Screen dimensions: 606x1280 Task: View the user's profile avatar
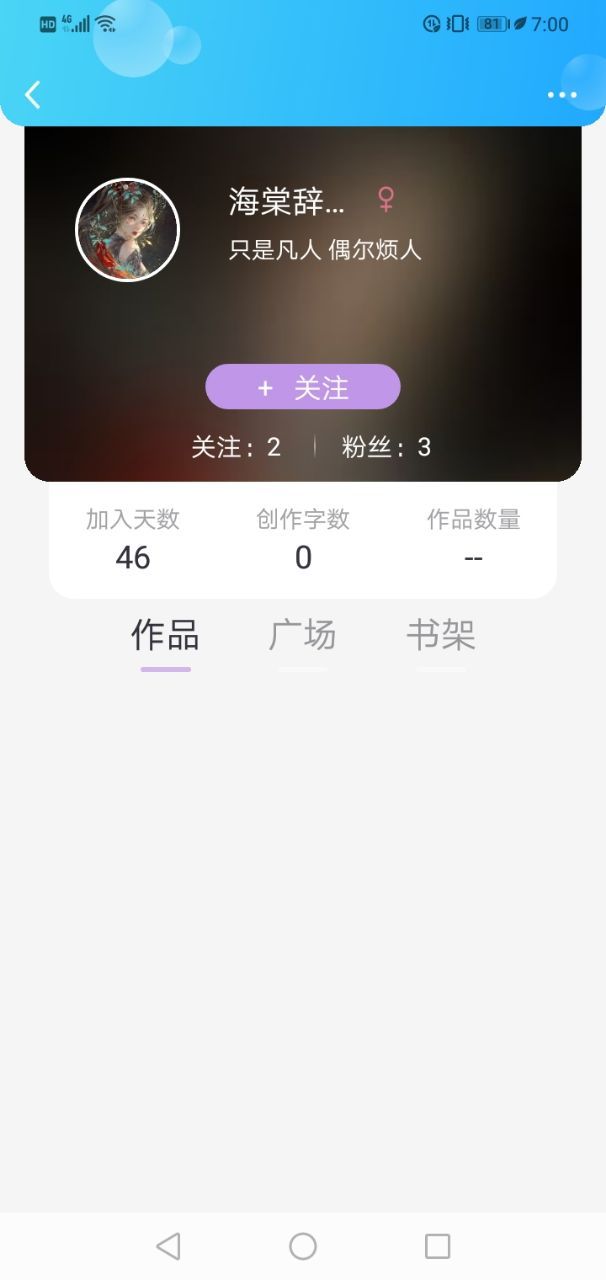(x=127, y=230)
